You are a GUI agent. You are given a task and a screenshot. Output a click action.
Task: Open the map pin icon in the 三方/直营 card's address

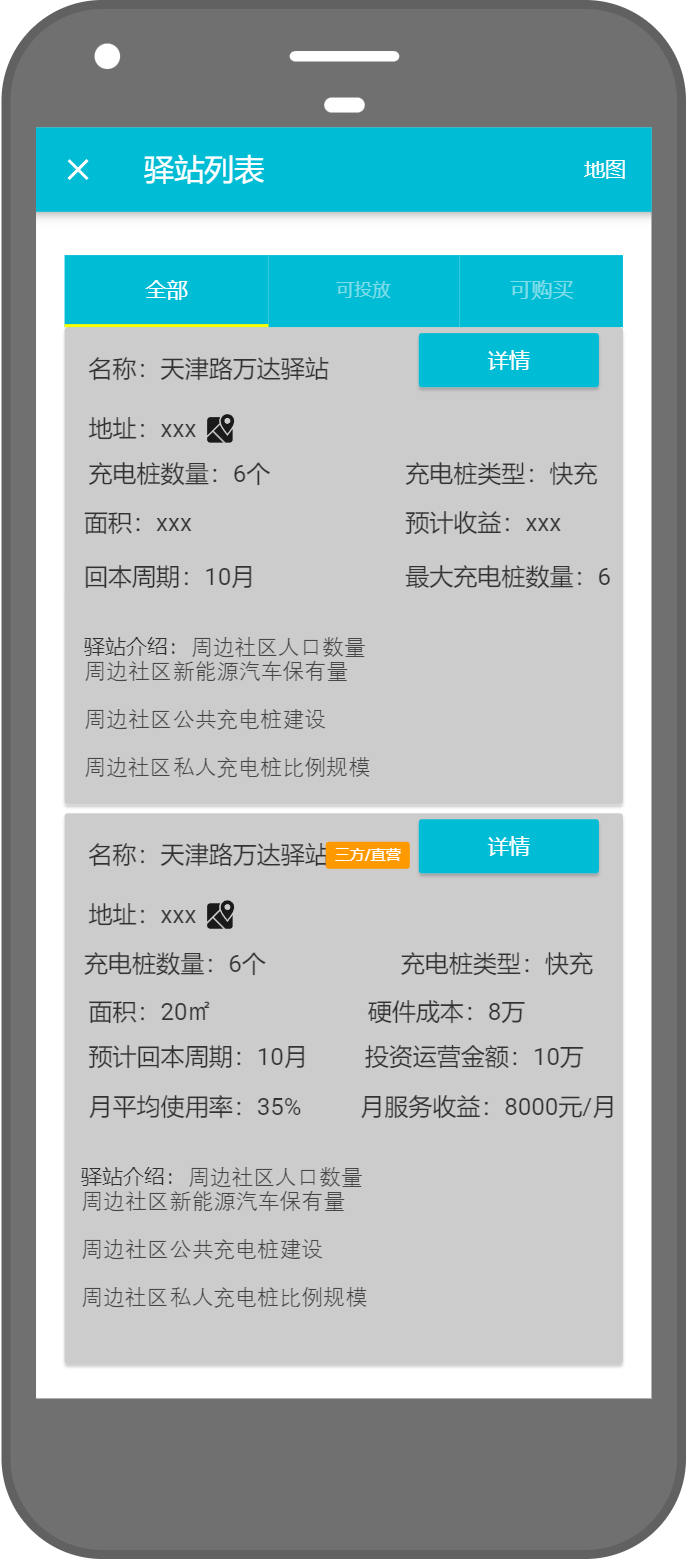[x=220, y=914]
